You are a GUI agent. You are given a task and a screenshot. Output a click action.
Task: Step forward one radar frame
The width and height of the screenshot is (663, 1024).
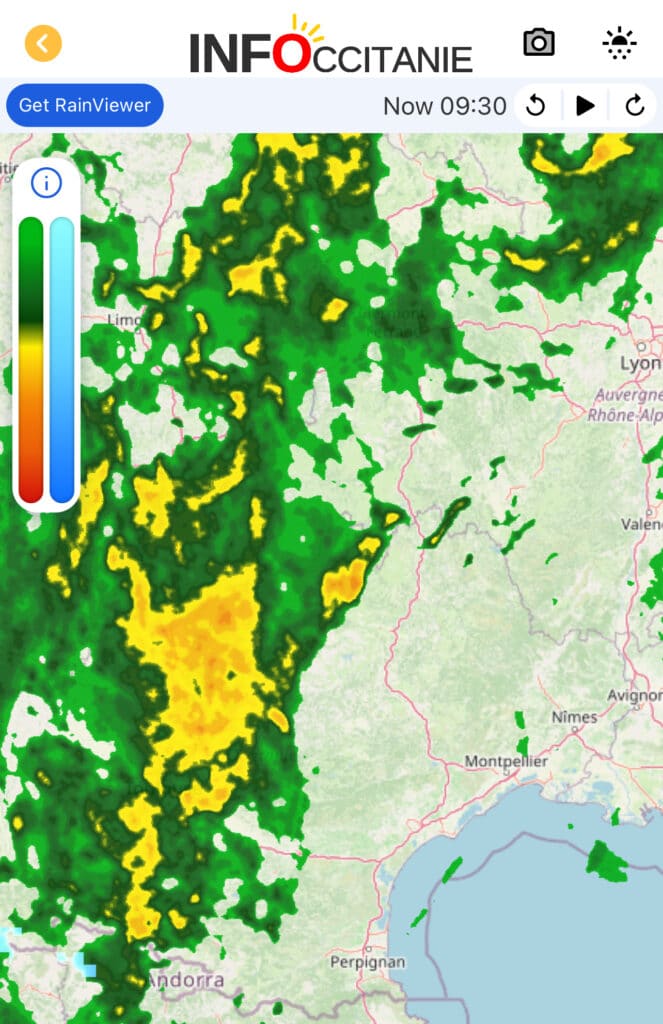point(635,105)
